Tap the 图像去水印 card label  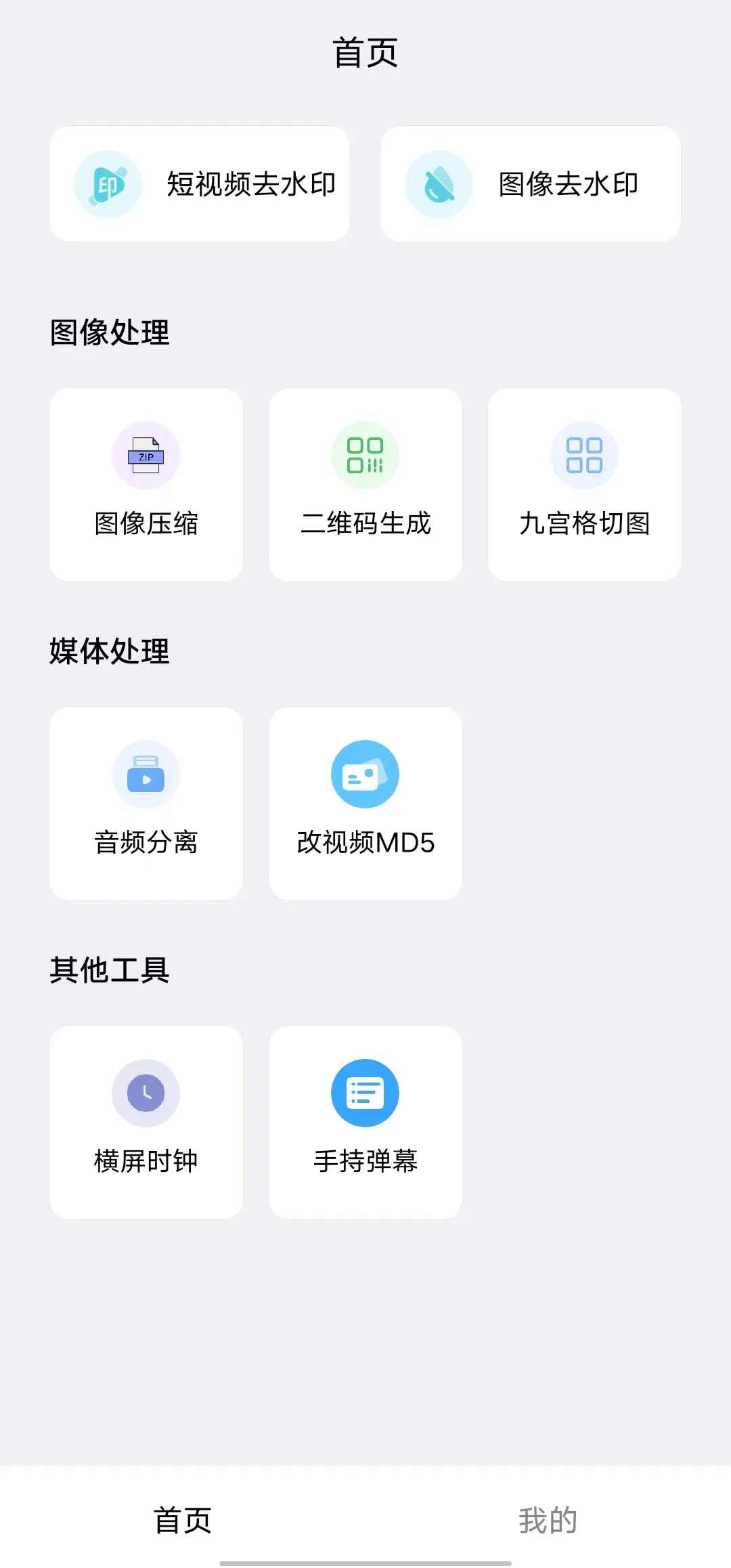(568, 183)
